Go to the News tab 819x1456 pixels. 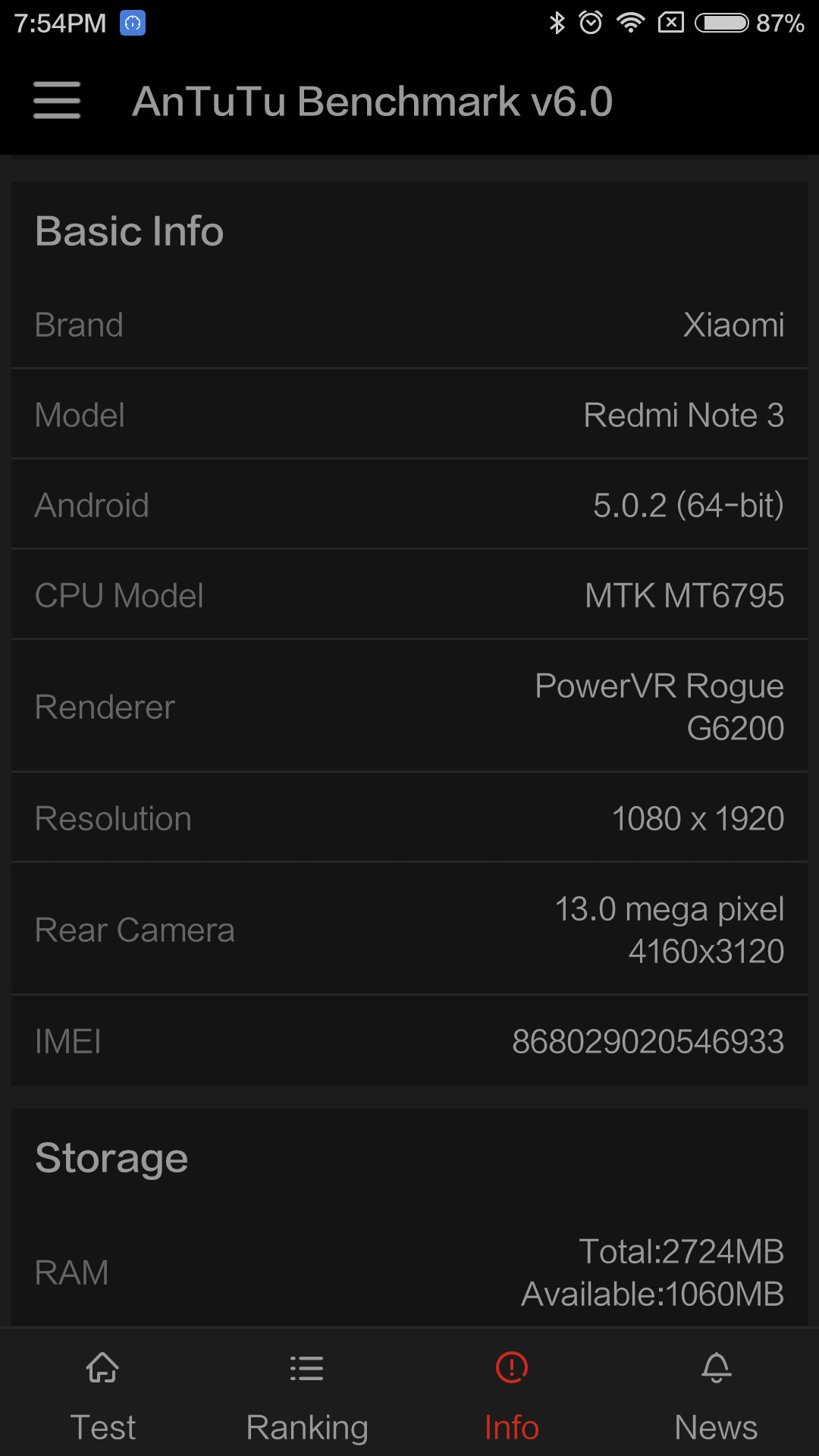point(716,1395)
